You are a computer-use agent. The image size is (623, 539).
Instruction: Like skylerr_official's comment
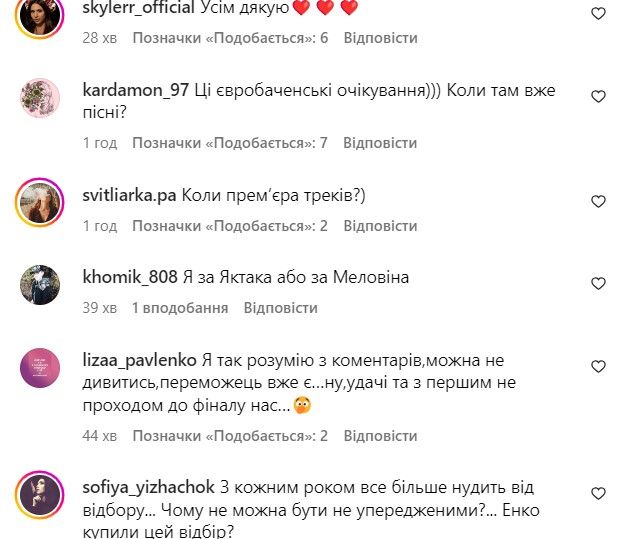pos(598,14)
